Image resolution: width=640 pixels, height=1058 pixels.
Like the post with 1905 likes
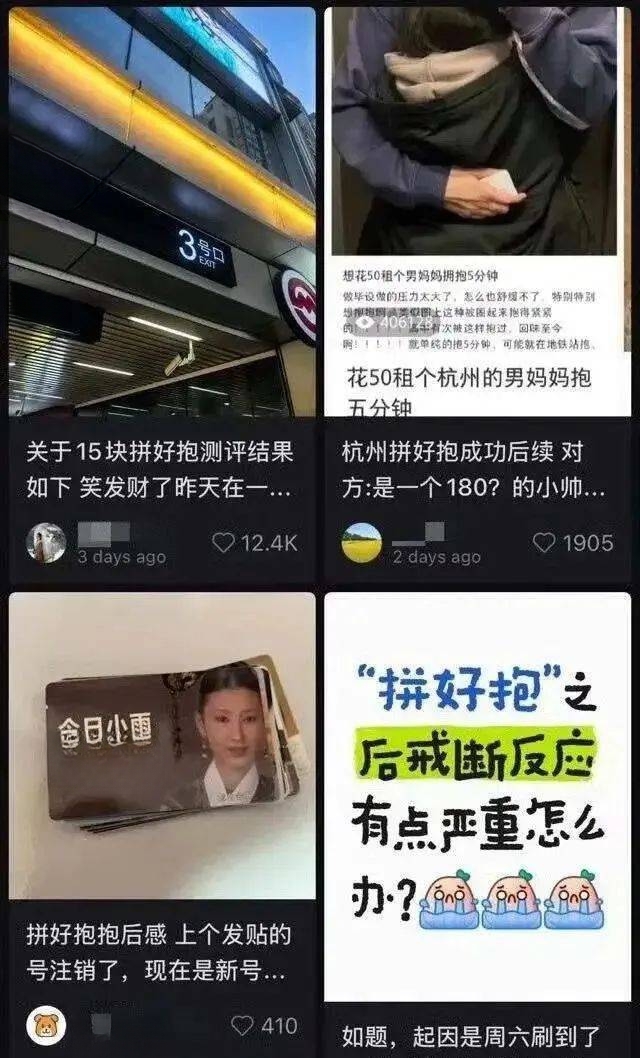[543, 543]
